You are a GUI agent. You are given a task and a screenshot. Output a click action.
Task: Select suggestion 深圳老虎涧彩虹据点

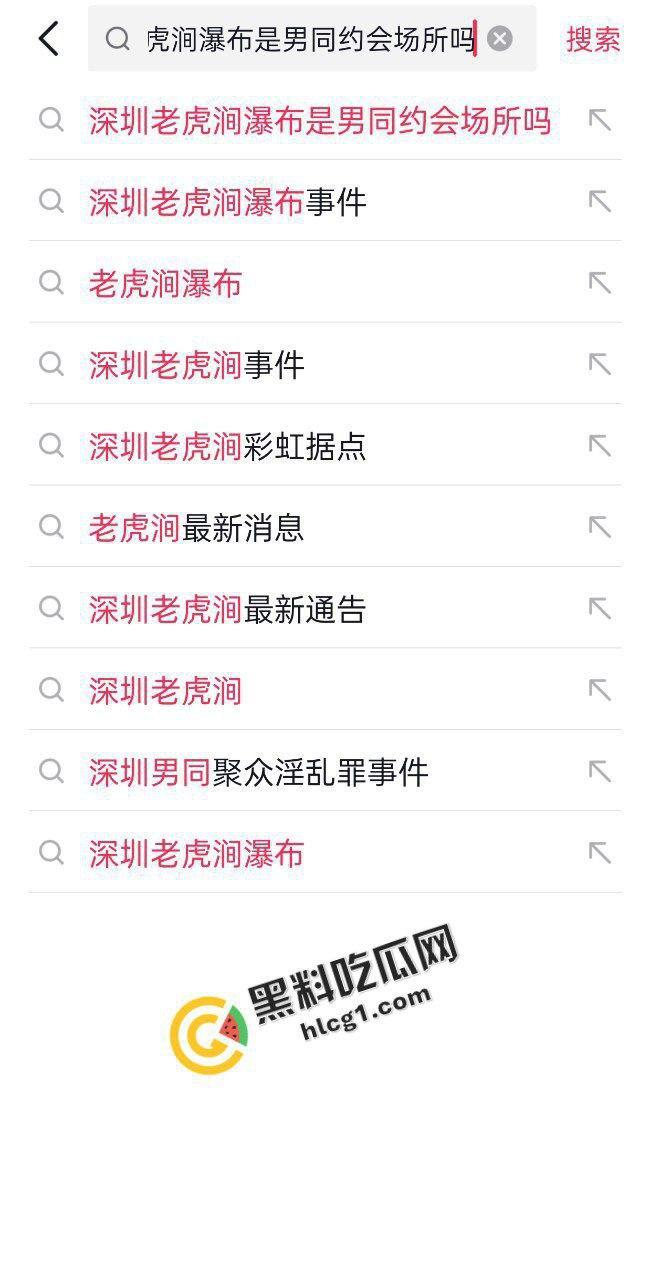(228, 446)
